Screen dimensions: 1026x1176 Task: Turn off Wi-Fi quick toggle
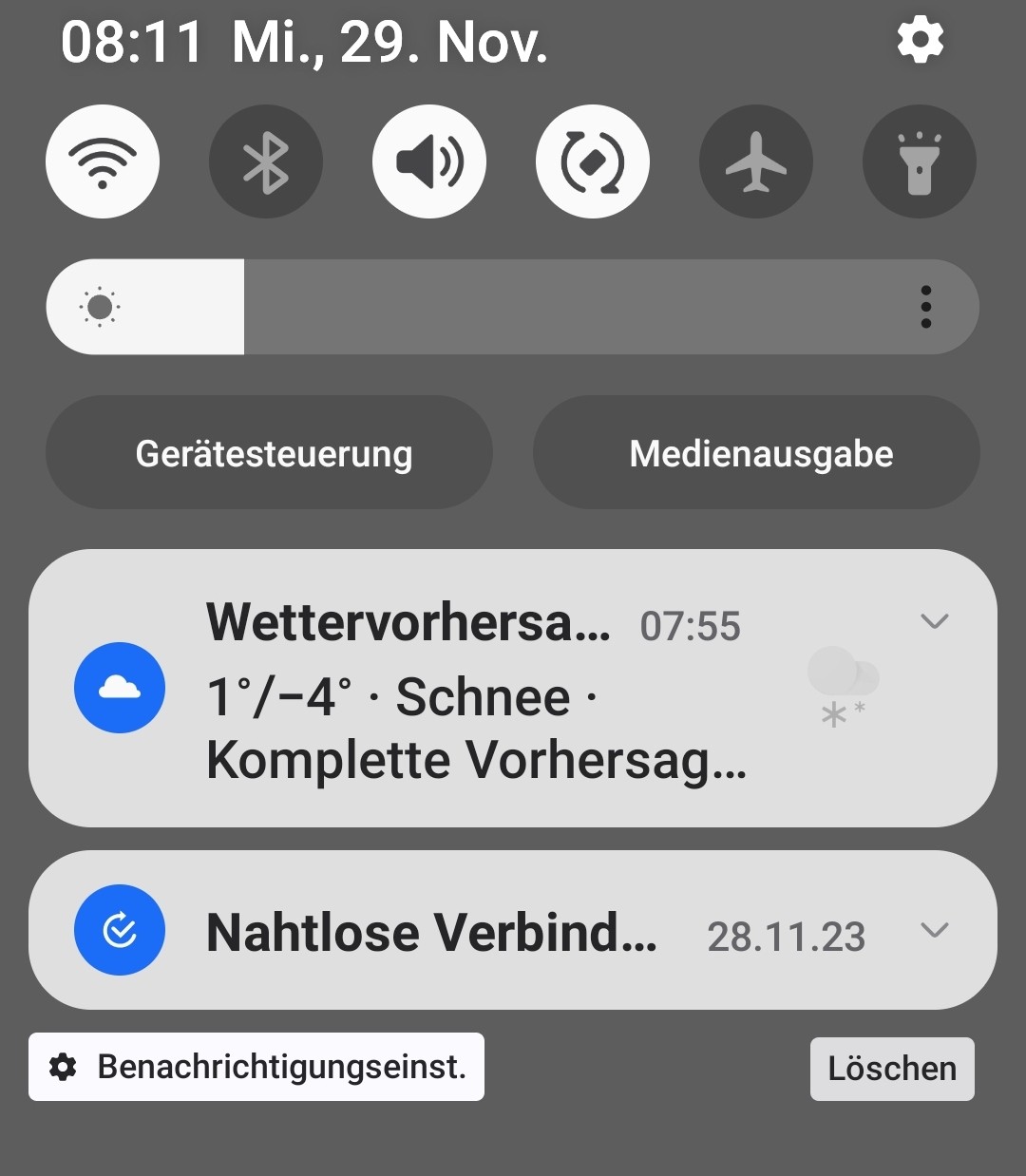point(103,161)
